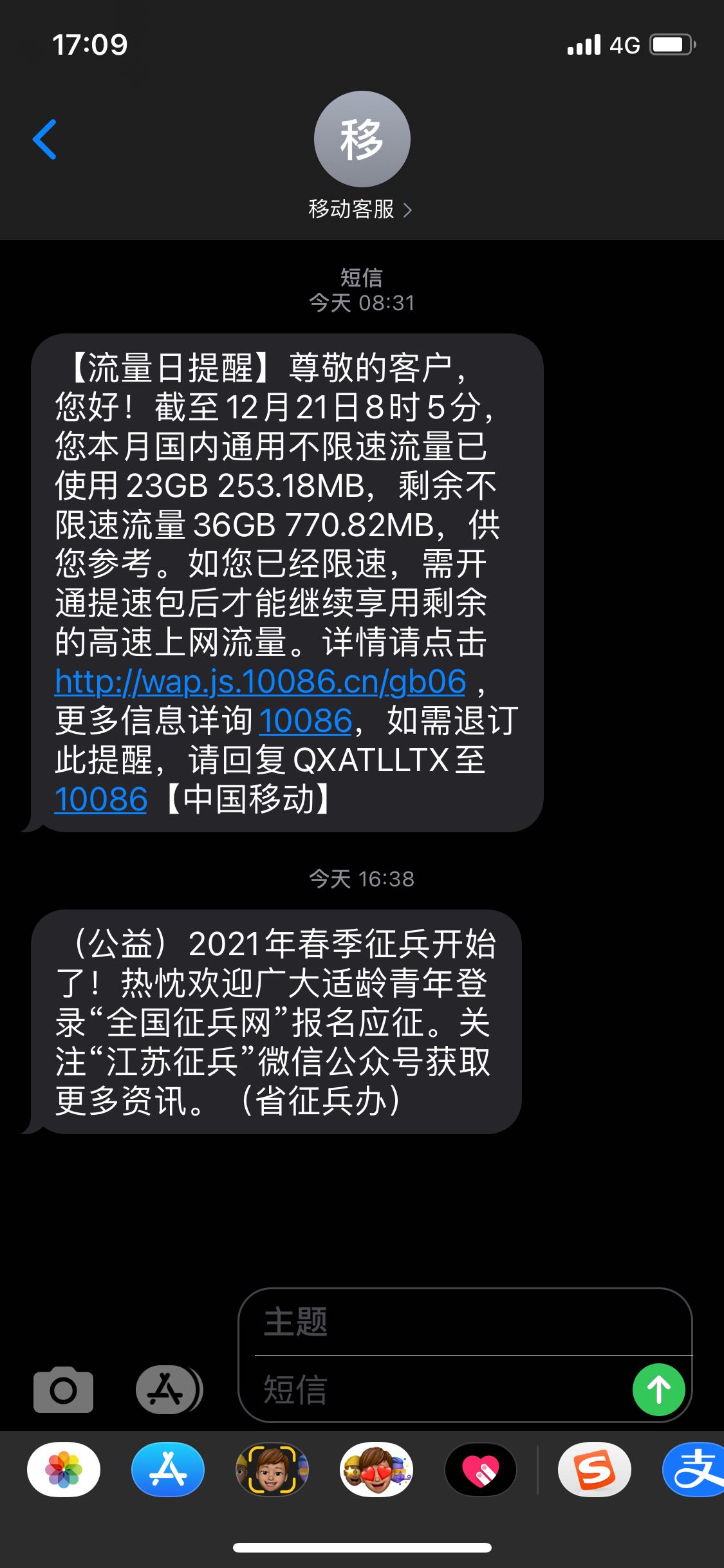Tap the 10086 link after 更多信息详询

click(x=306, y=721)
